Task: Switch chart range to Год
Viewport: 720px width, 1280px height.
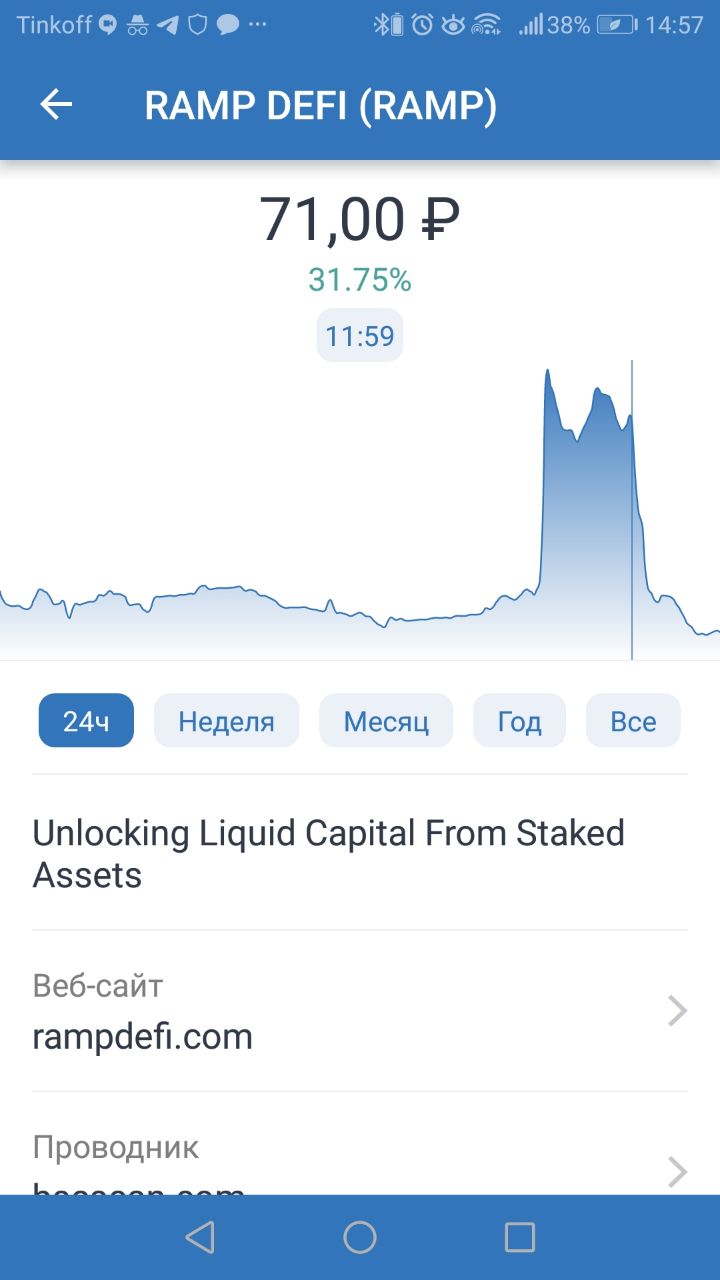Action: click(519, 721)
